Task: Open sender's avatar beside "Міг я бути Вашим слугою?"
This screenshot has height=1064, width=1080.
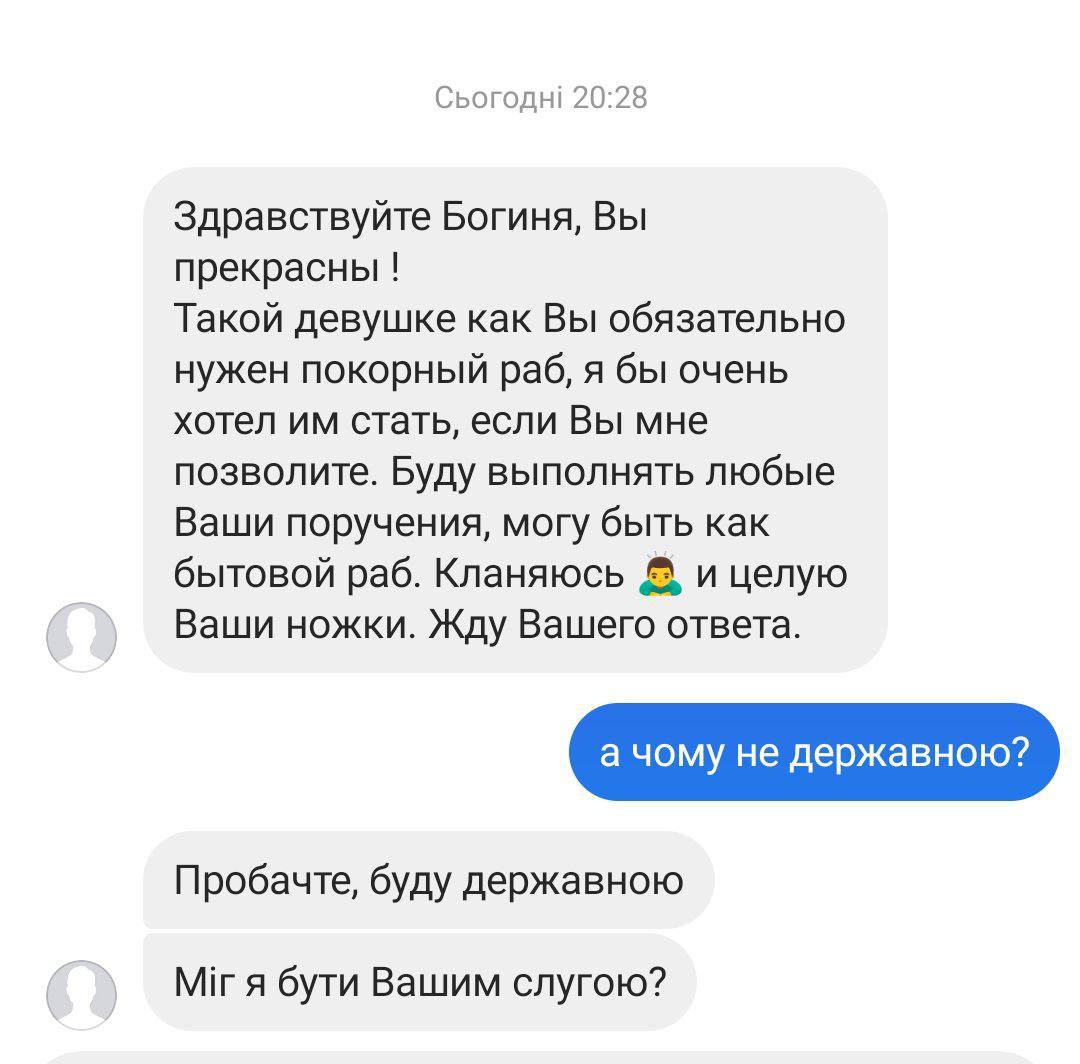Action: pos(81,994)
